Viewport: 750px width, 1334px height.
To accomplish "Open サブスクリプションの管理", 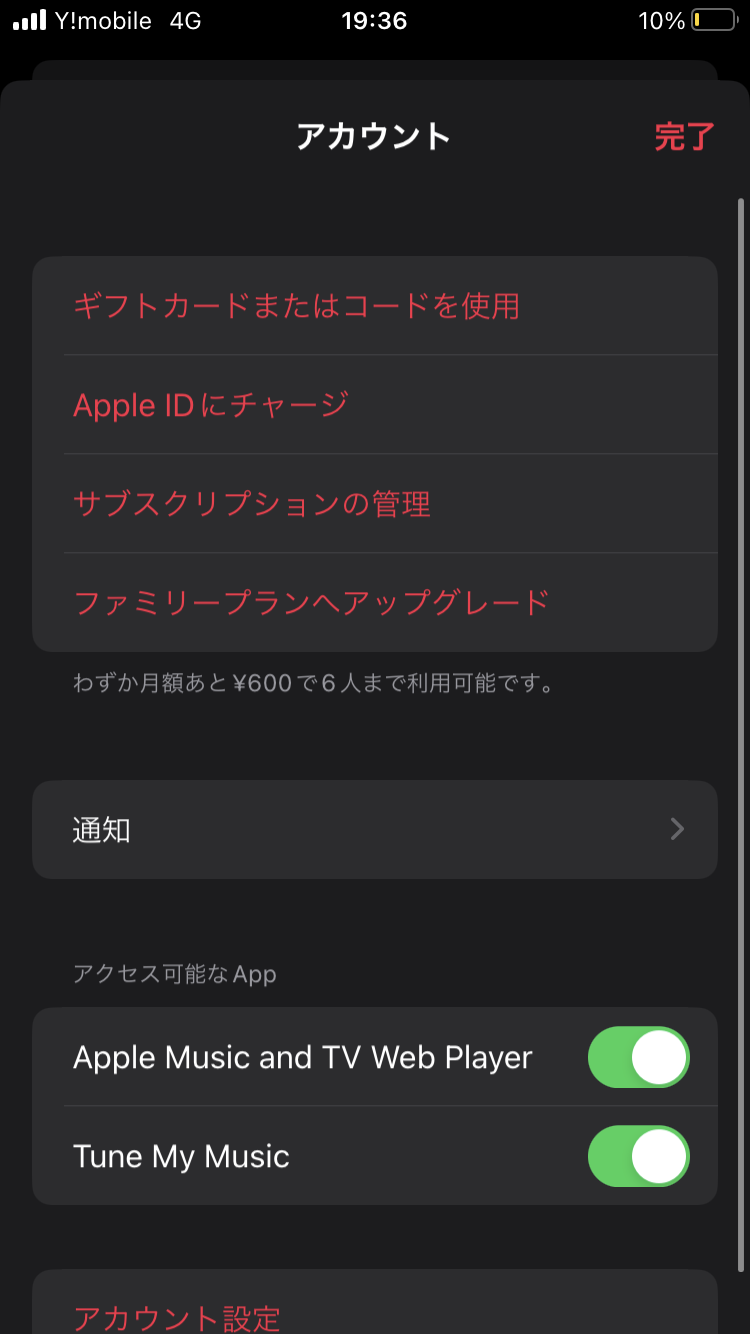I will point(252,503).
